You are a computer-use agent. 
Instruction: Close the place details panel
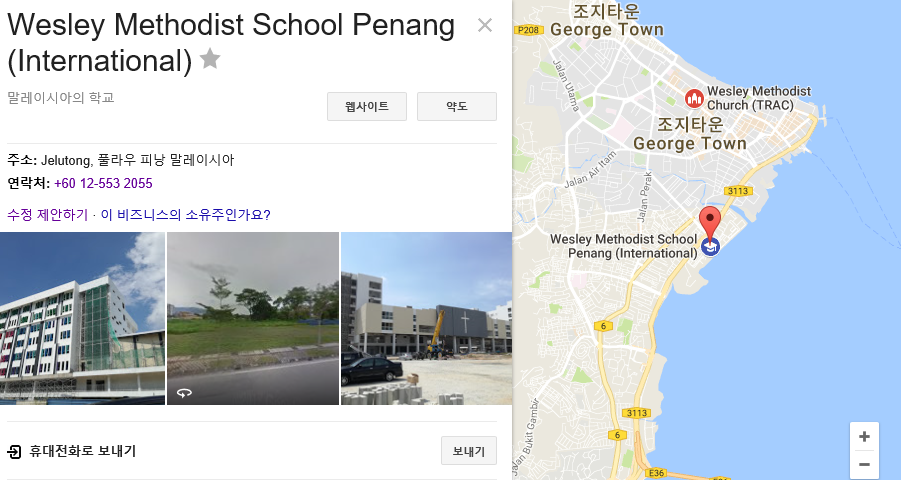485,26
